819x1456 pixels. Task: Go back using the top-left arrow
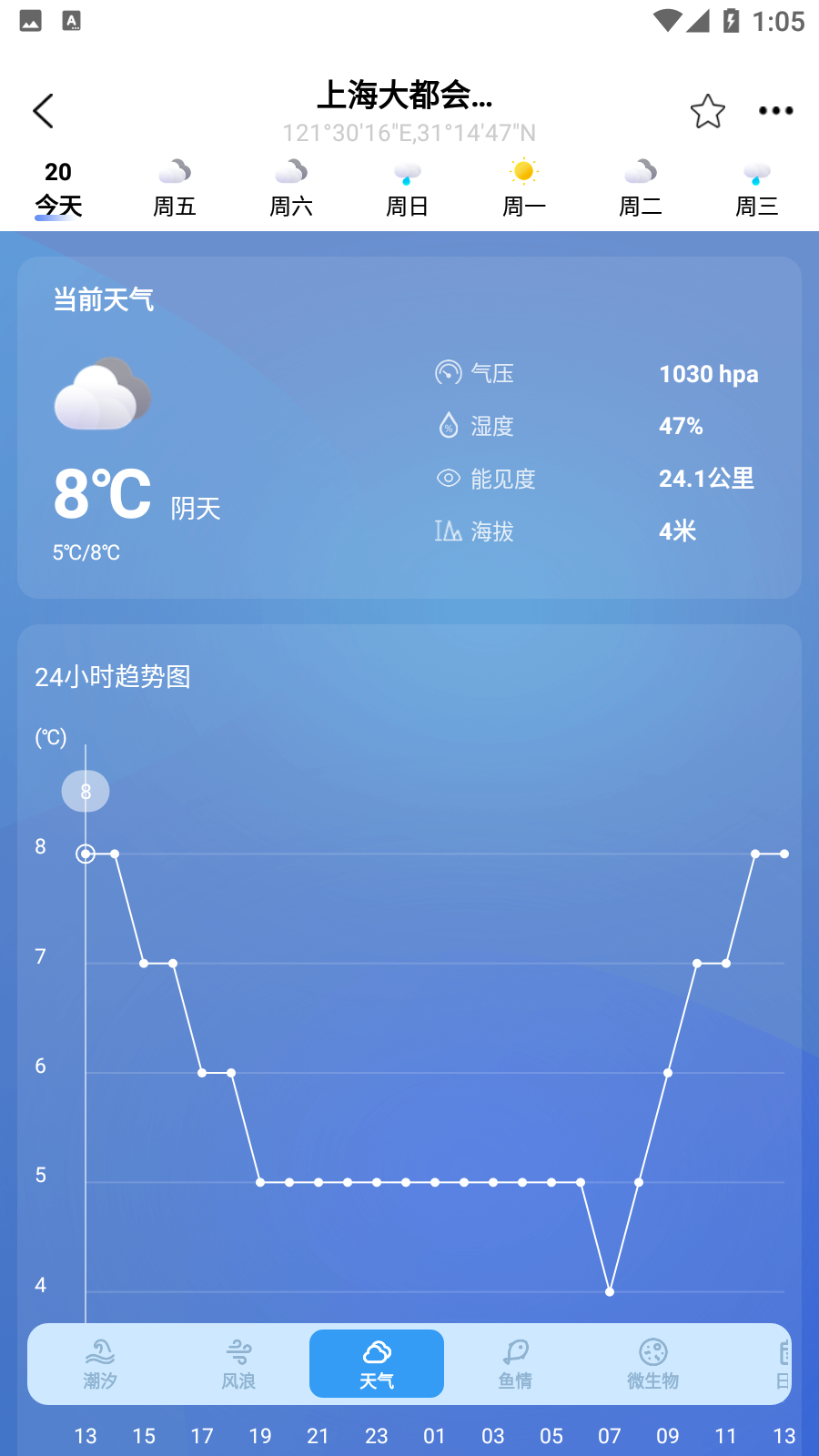tap(44, 111)
